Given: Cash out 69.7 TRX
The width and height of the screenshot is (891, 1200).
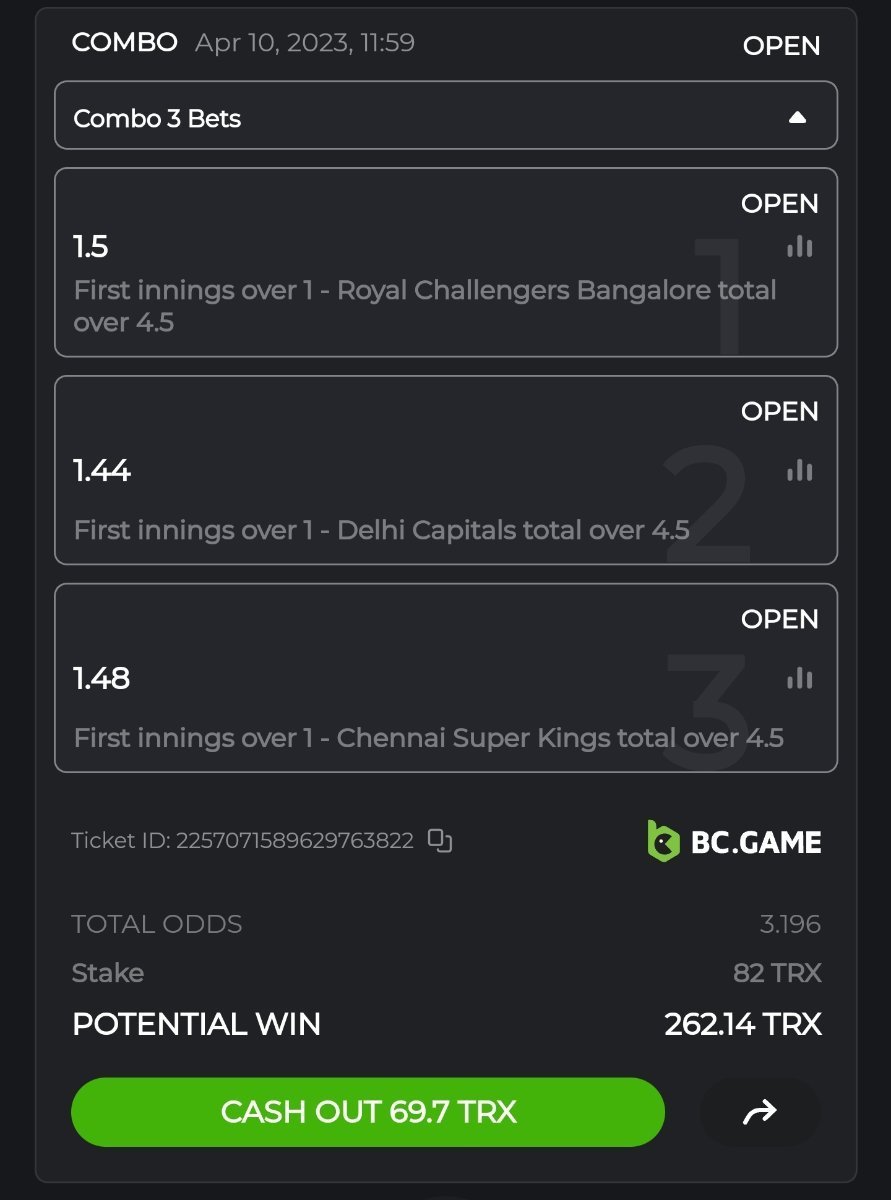Looking at the screenshot, I should click(x=367, y=1111).
